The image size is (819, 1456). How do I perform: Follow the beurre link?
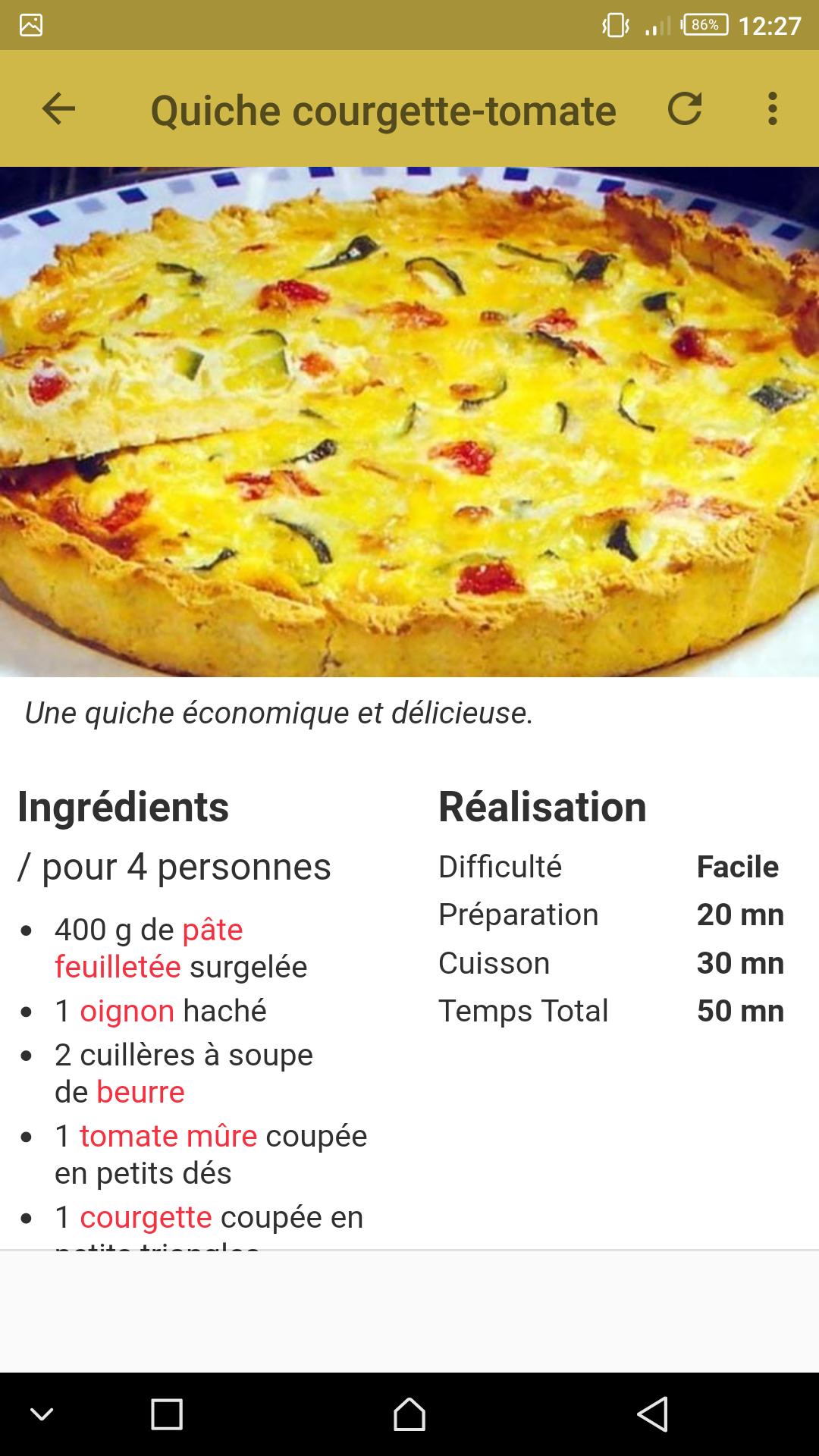click(x=141, y=1092)
